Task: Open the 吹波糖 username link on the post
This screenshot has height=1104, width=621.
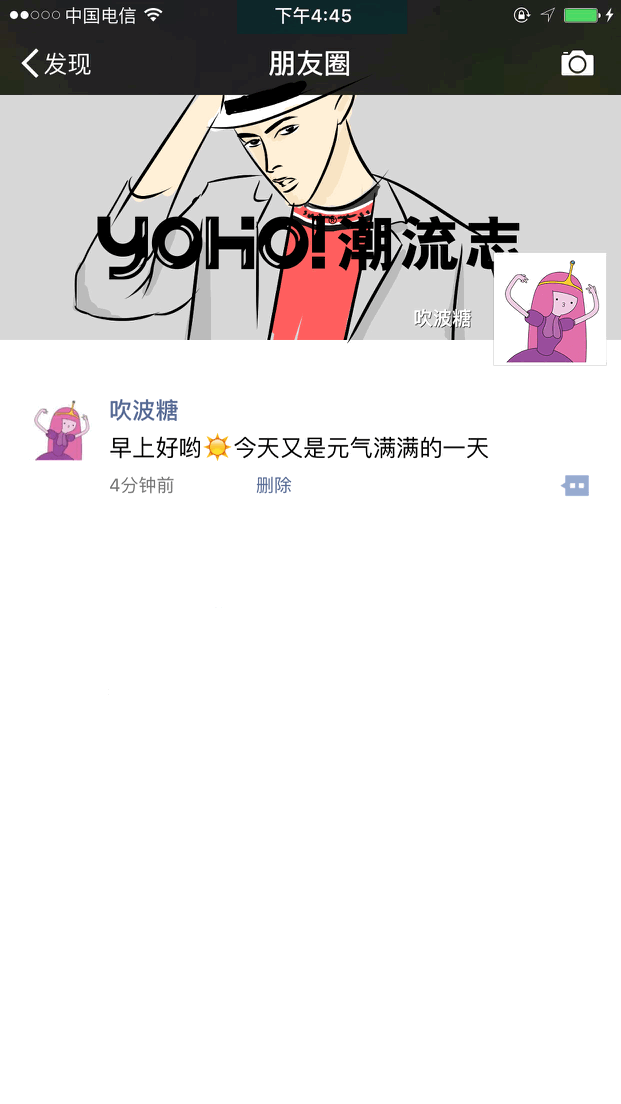Action: (x=144, y=410)
